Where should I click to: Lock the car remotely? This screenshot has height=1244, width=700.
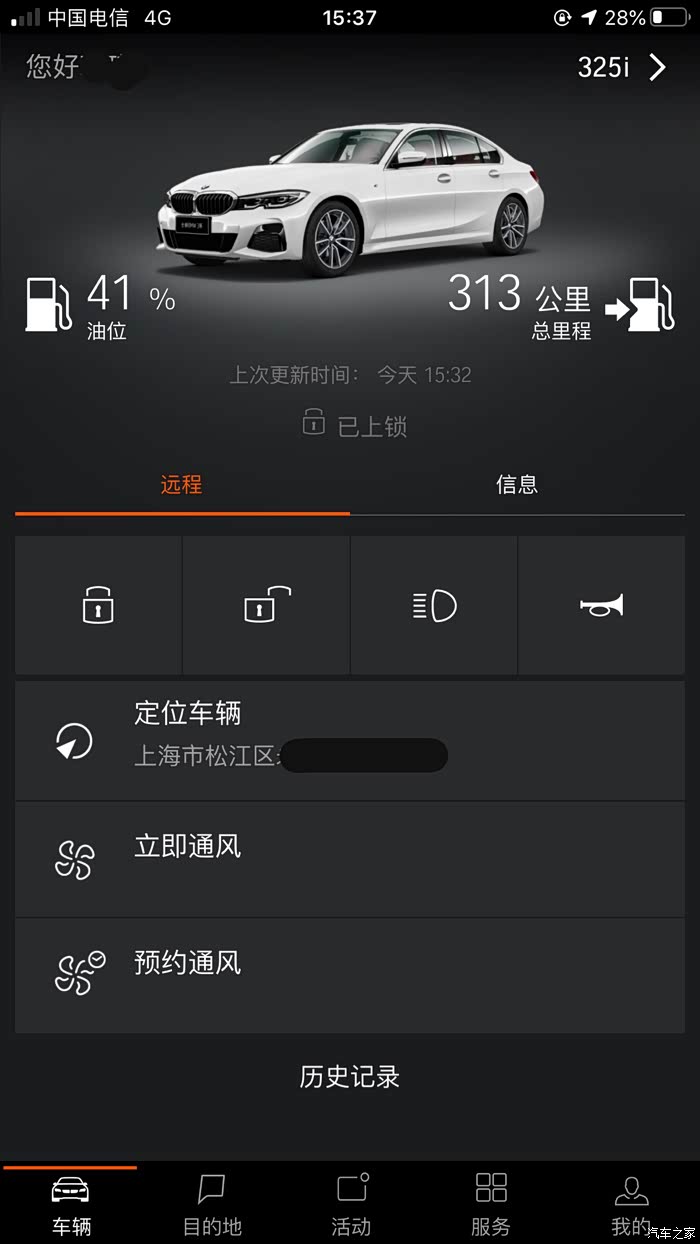(98, 605)
